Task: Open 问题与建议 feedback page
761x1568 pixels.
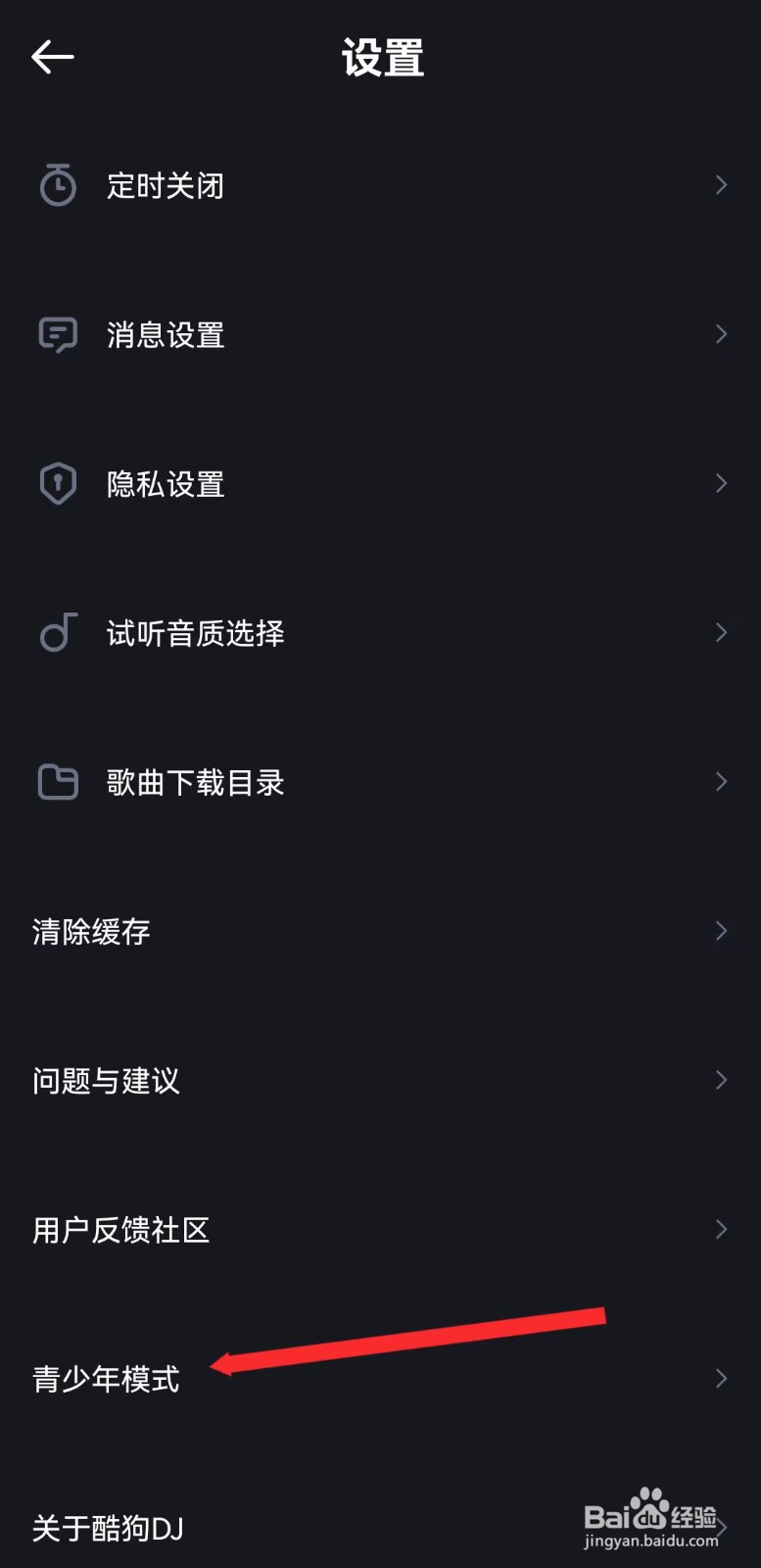Action: 380,1080
